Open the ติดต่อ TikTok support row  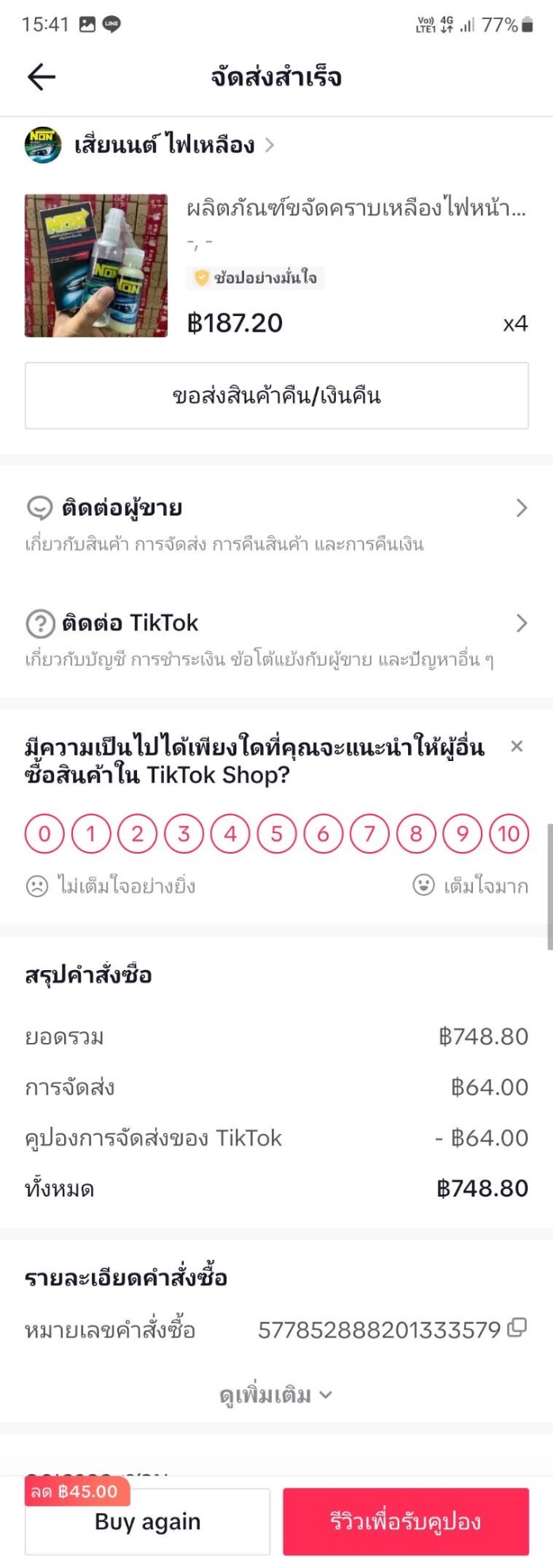click(x=276, y=638)
